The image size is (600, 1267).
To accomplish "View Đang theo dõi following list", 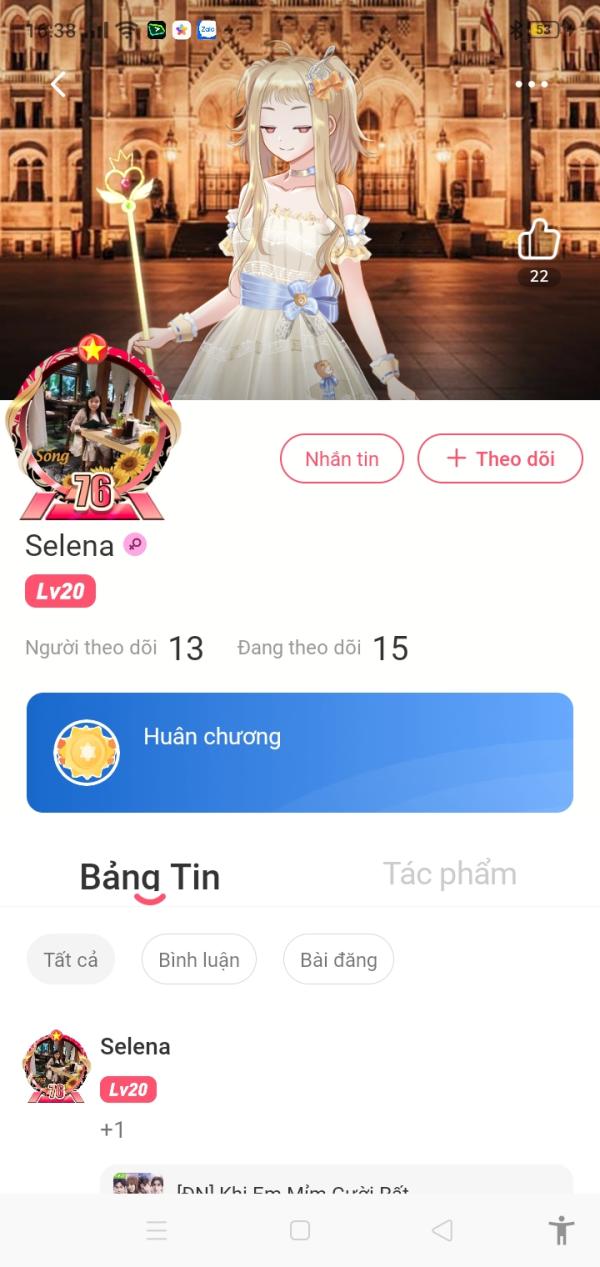I will click(x=322, y=648).
